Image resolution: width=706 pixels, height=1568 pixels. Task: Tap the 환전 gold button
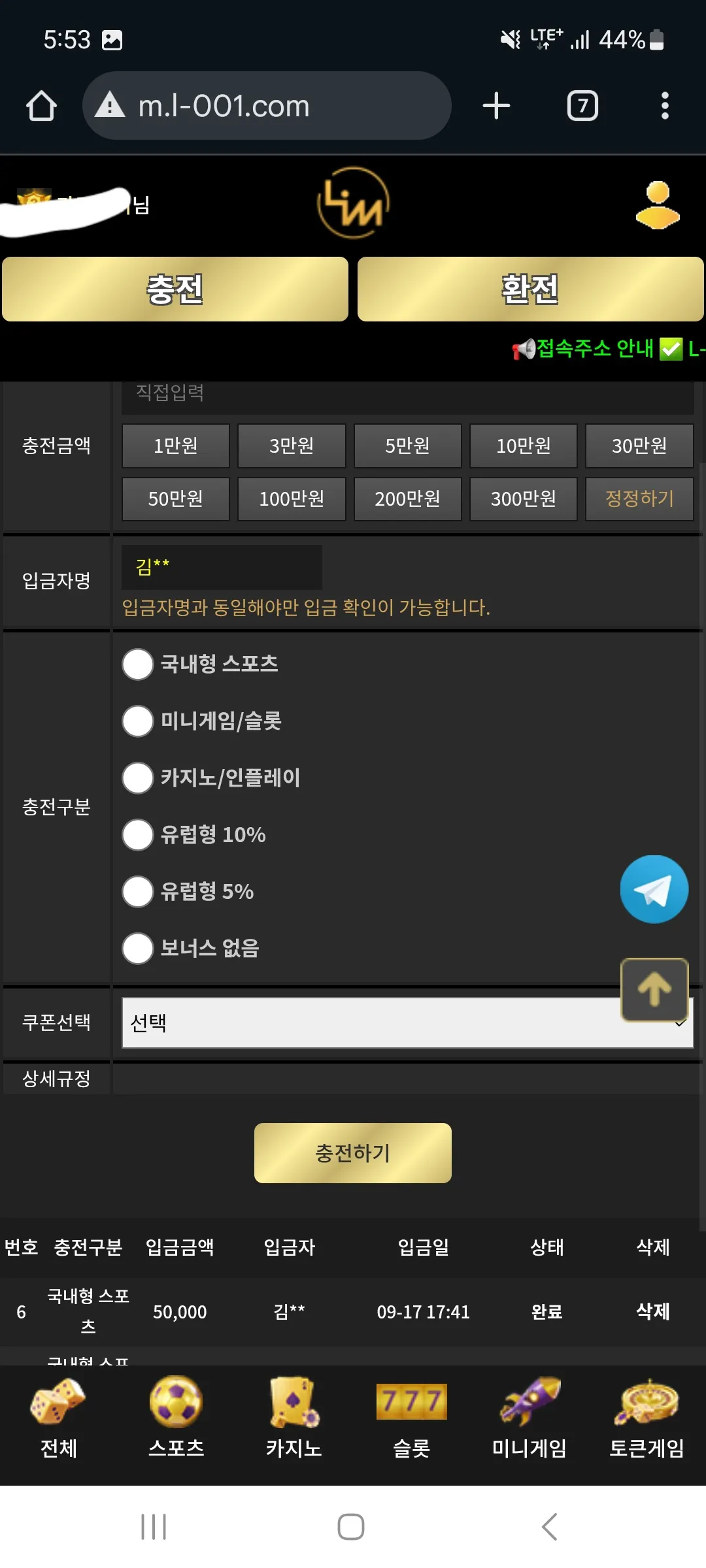[530, 289]
